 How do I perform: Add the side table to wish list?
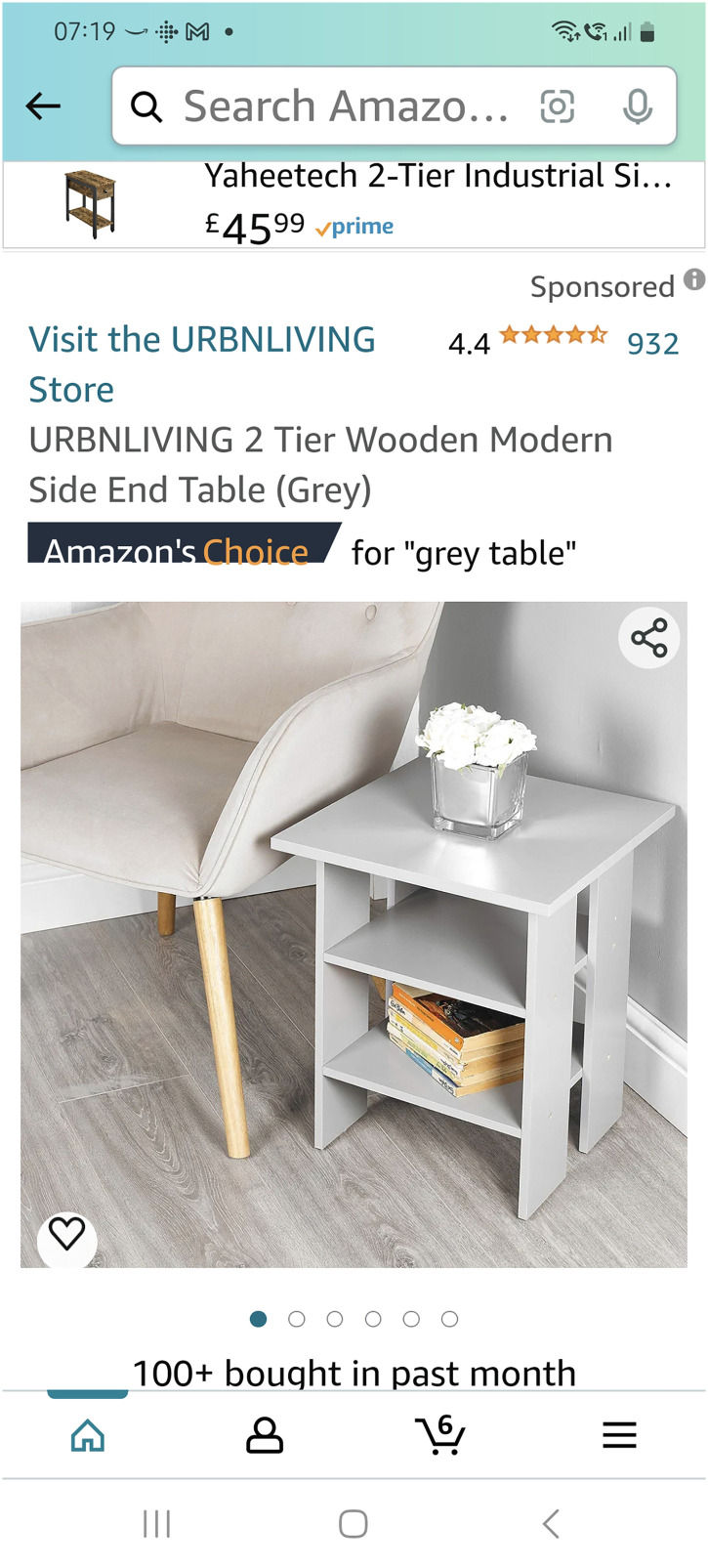coord(67,1233)
